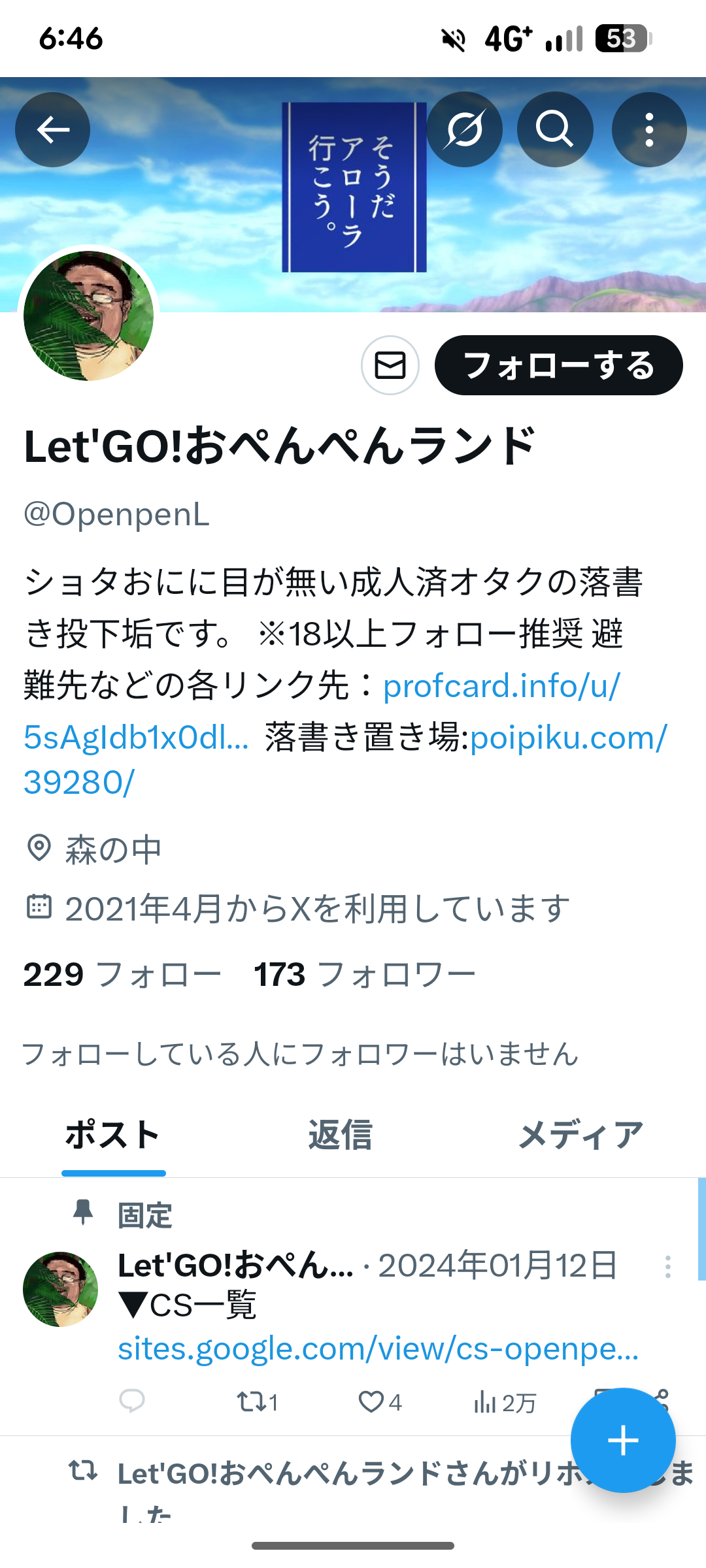Screen dimensions: 706x1568
Task: Like the pinned CS一覧 post
Action: [x=378, y=1401]
